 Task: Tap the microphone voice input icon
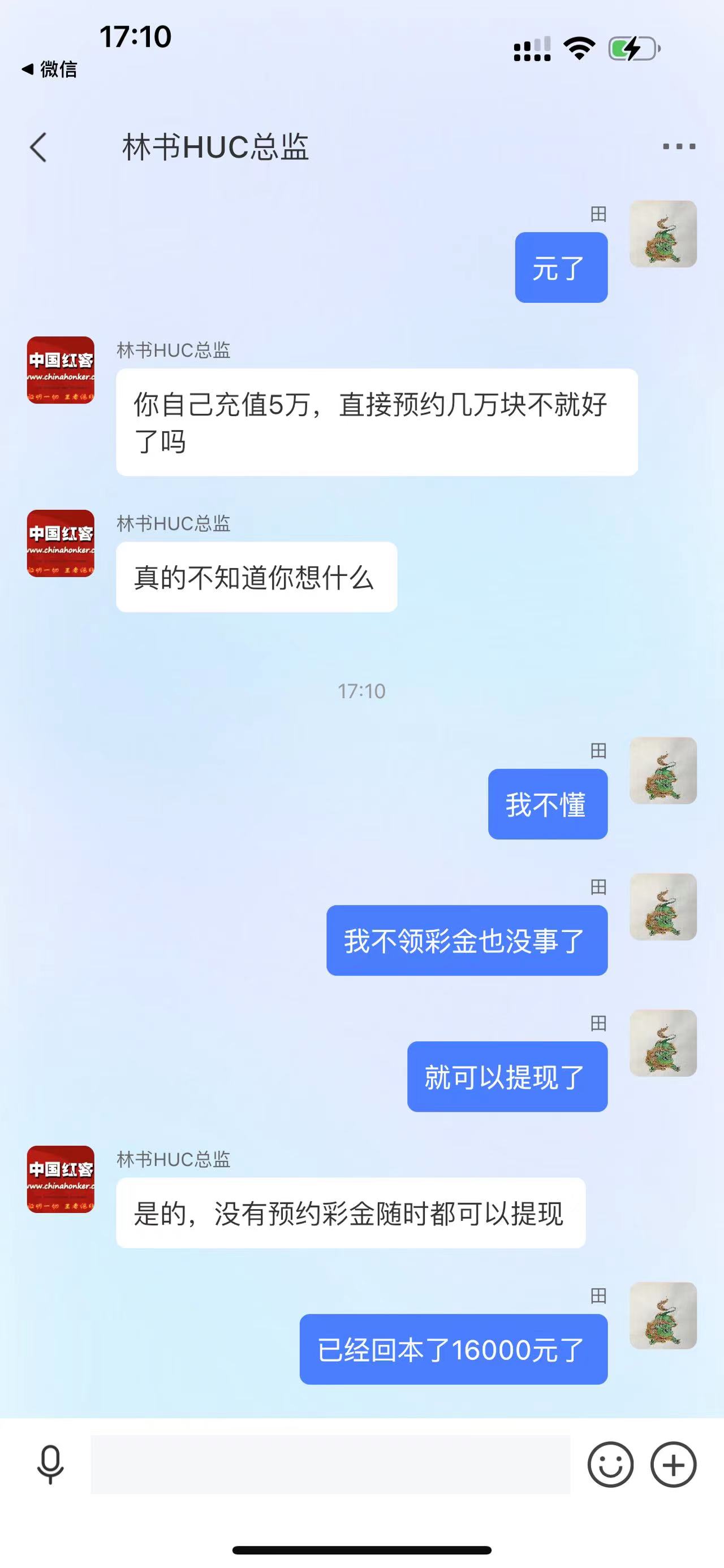50,1464
